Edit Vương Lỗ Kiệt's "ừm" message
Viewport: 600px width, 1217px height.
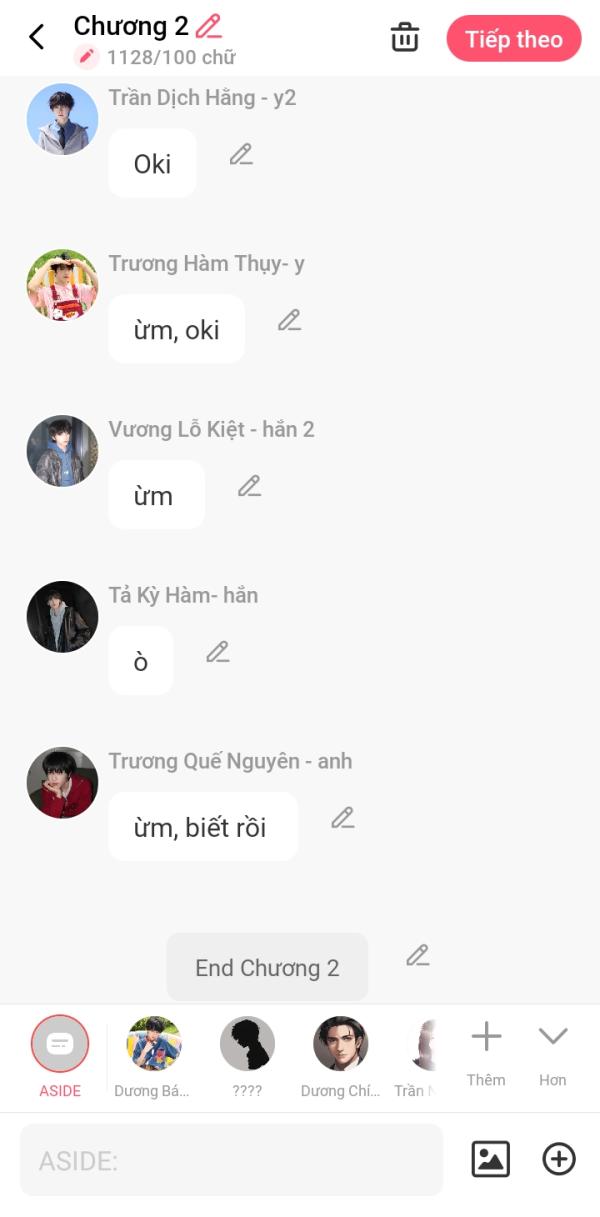point(249,486)
